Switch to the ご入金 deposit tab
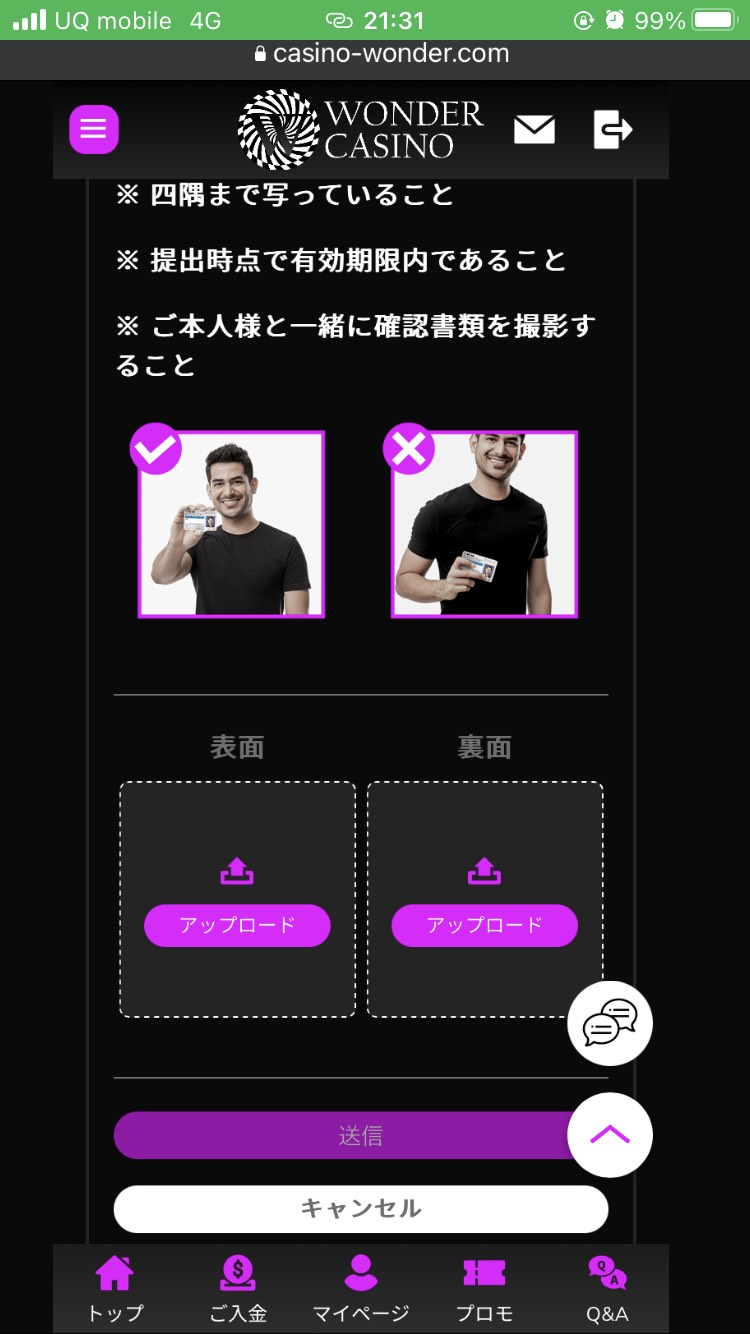The image size is (750, 1334). point(238,1290)
